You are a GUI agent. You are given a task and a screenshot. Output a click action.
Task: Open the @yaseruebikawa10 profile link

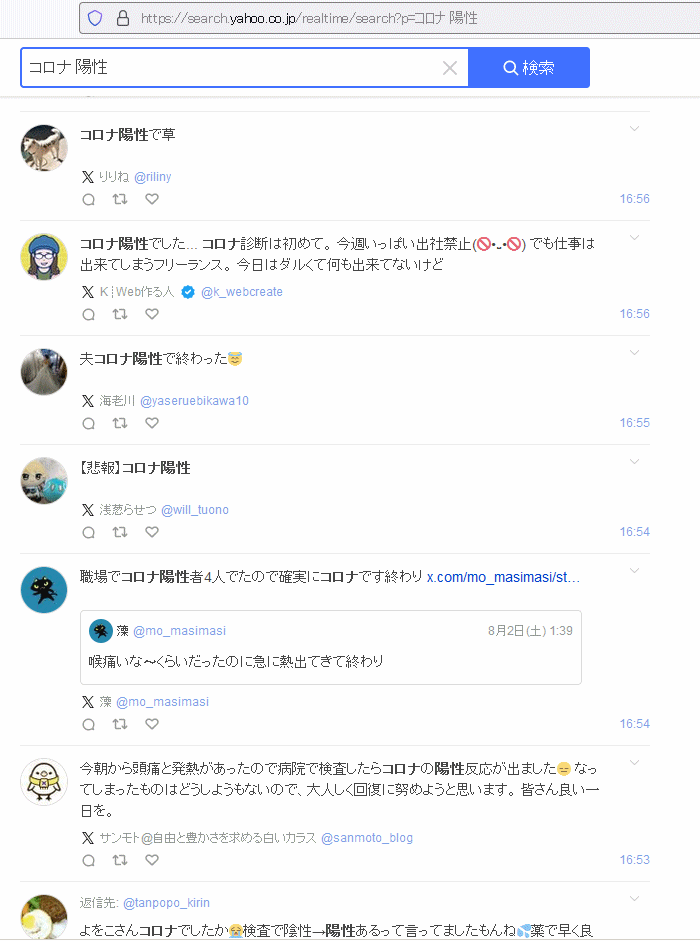[x=194, y=401]
